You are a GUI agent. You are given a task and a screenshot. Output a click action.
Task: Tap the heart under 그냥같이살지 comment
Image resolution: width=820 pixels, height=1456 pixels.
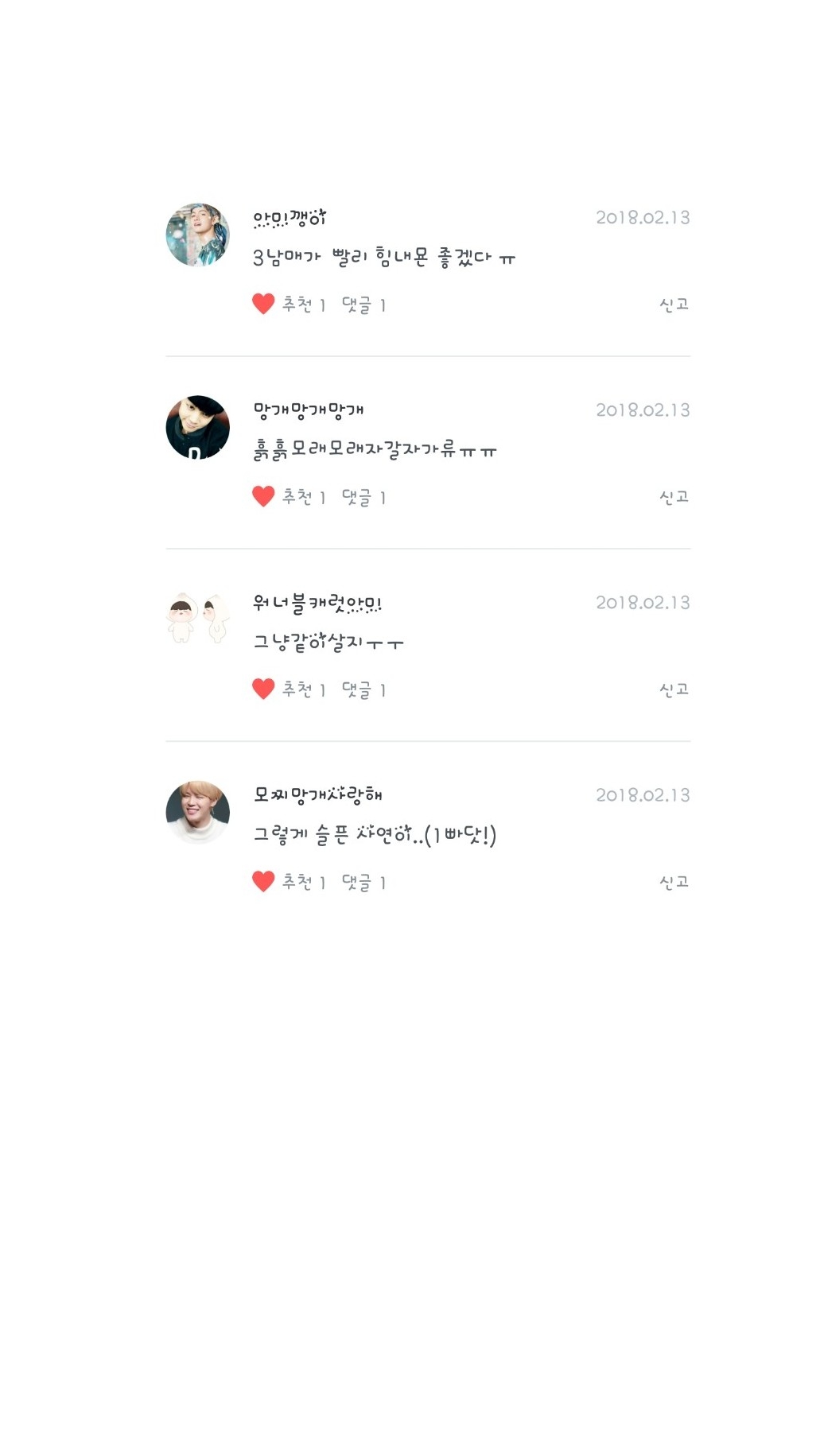click(x=263, y=689)
